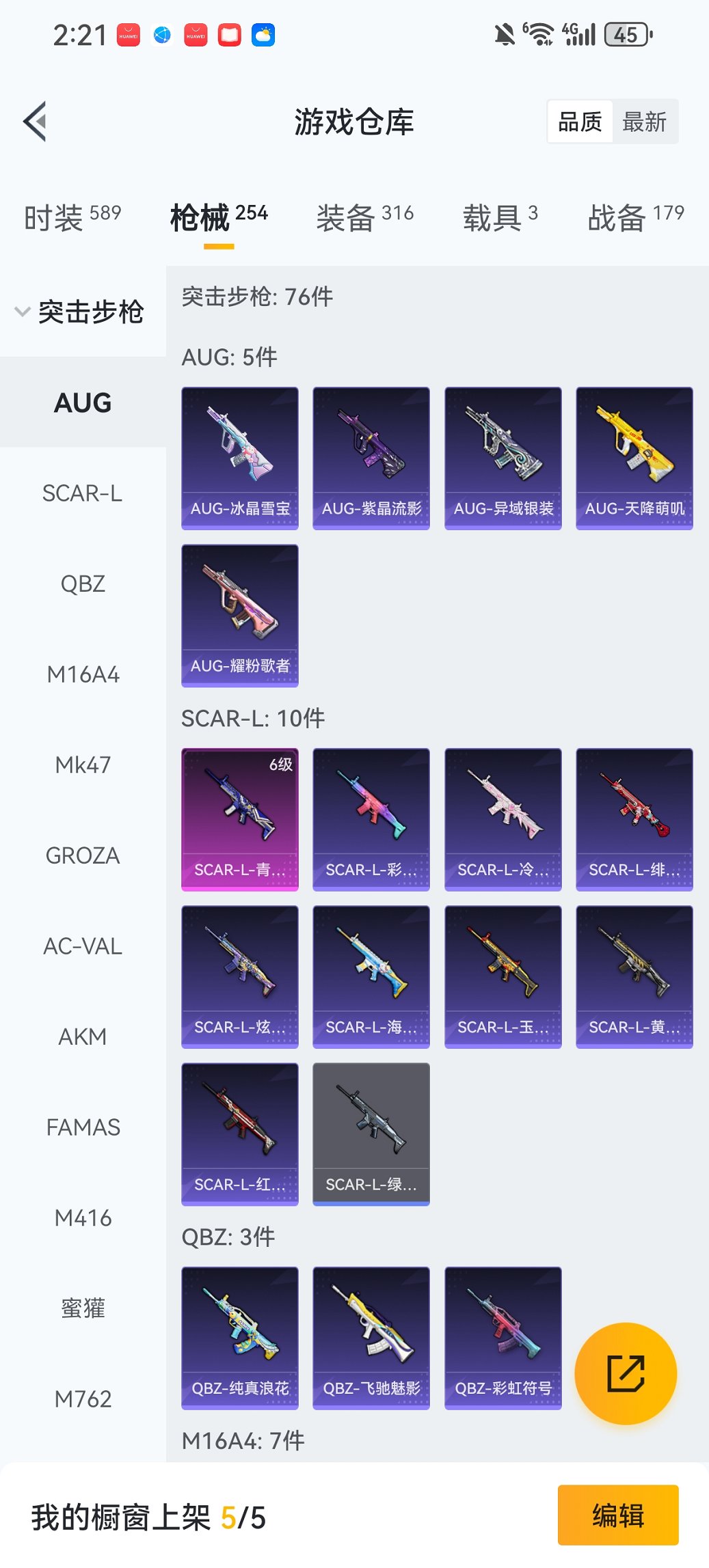The height and width of the screenshot is (1568, 709).
Task: Switch to the 载具 tab
Action: click(x=500, y=217)
